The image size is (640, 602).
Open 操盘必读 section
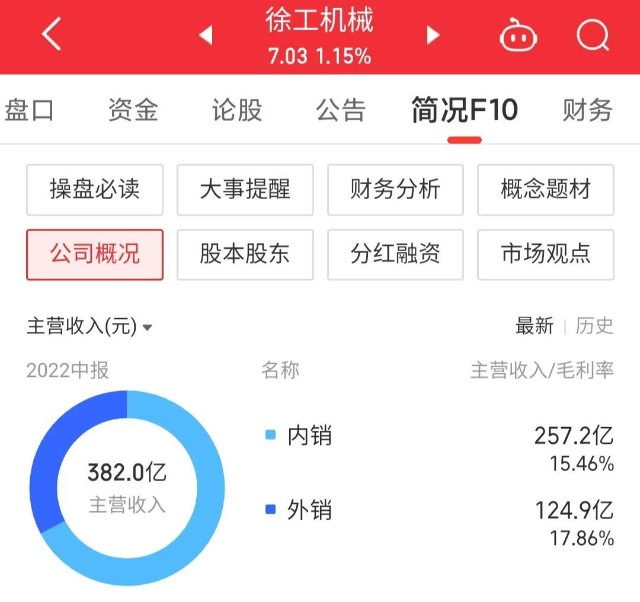(x=95, y=189)
